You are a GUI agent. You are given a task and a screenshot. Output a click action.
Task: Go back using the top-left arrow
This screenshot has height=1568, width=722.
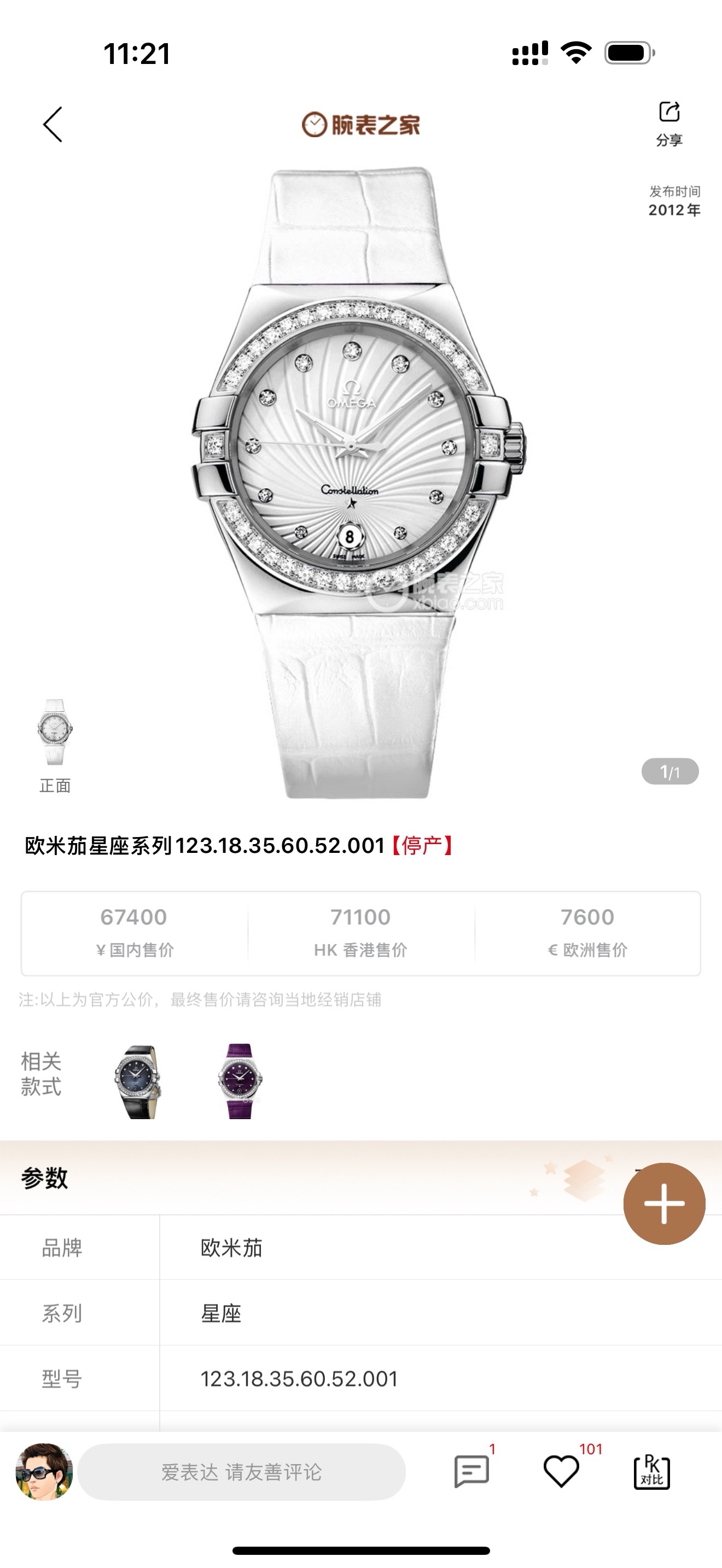(53, 125)
